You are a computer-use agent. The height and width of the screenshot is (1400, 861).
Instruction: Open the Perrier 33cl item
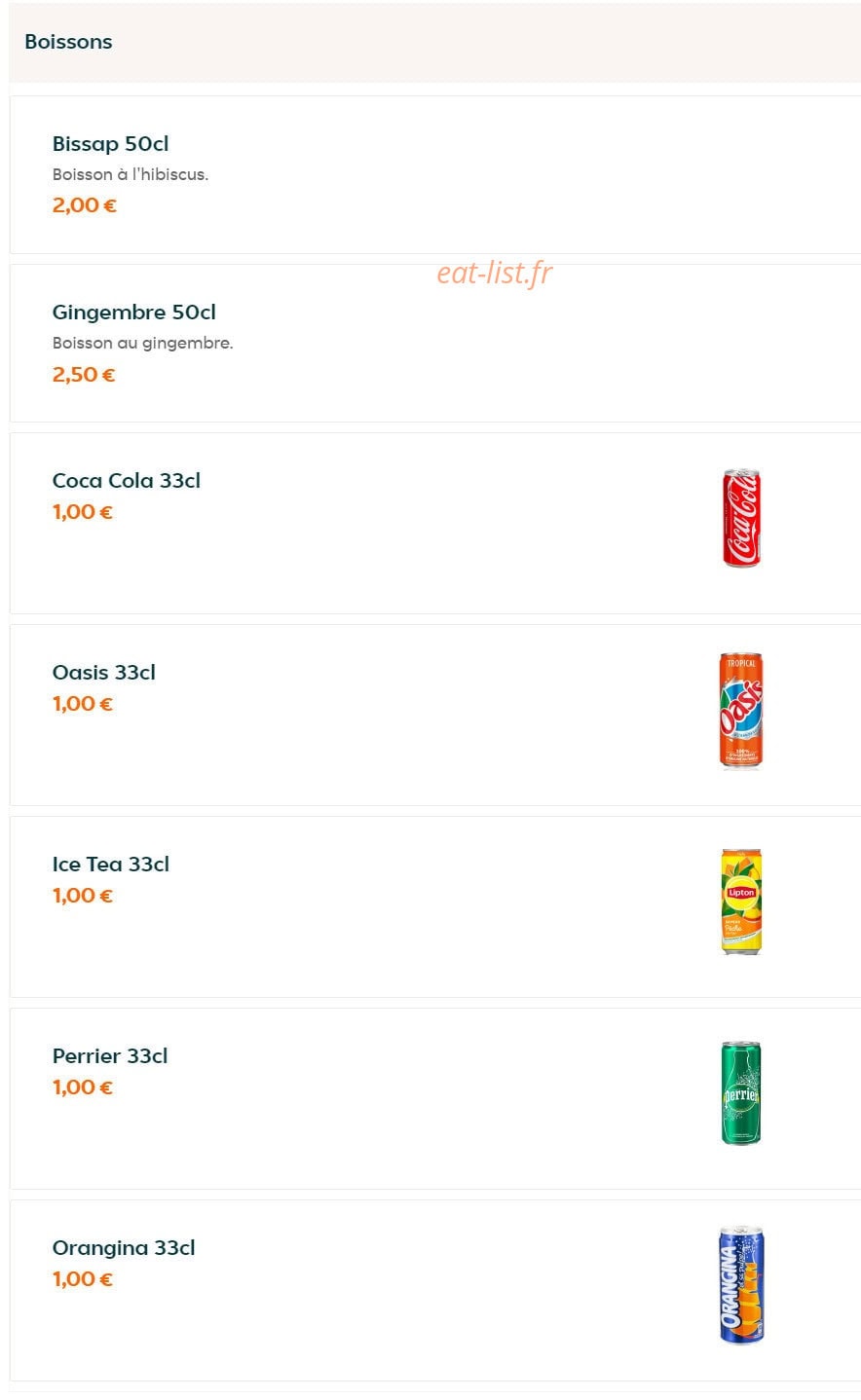point(435,1098)
